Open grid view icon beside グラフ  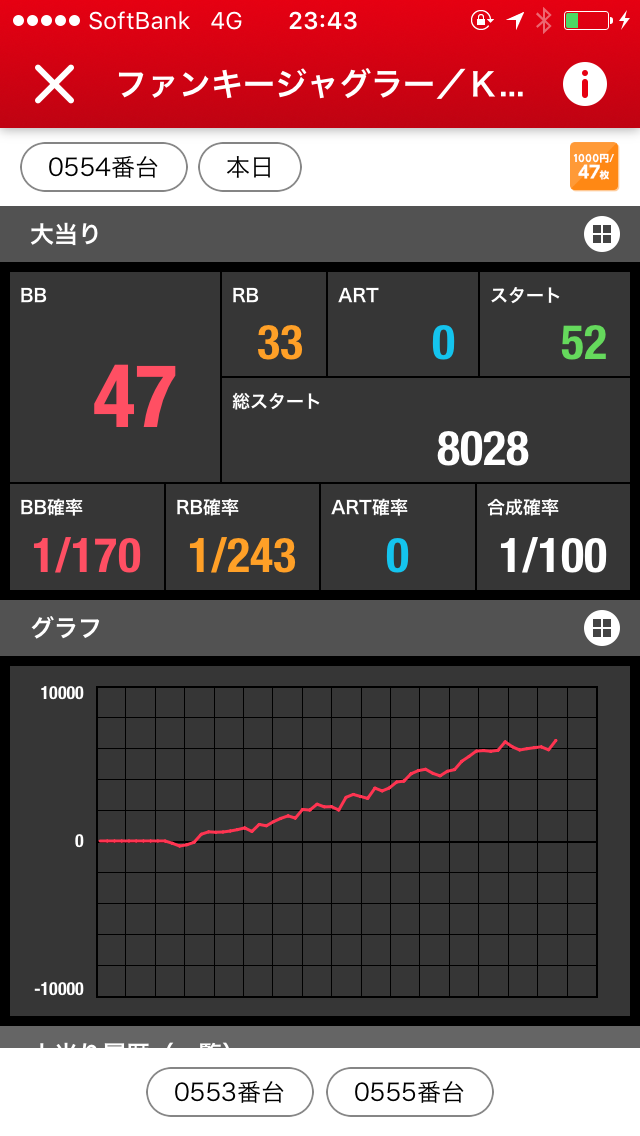(601, 628)
